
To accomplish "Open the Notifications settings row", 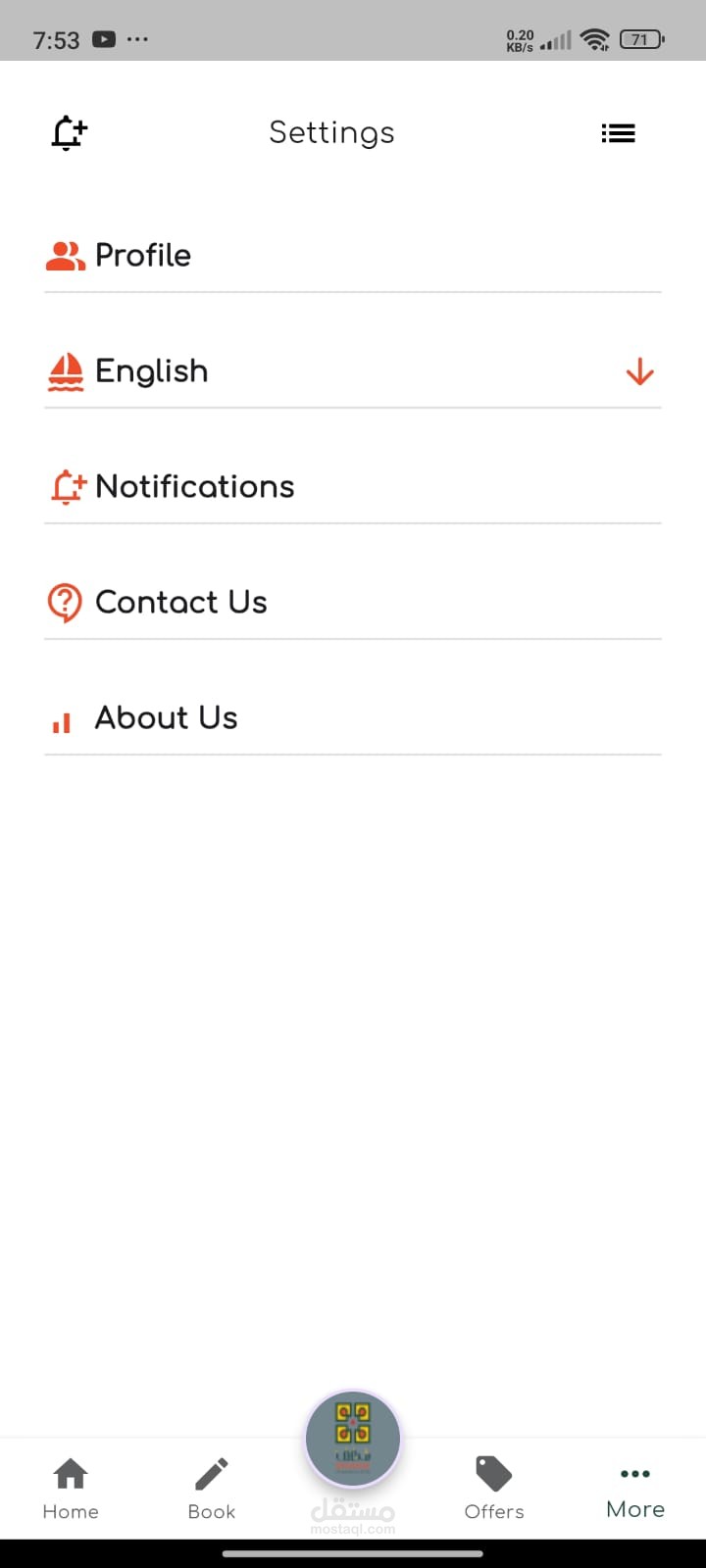I will pos(194,487).
